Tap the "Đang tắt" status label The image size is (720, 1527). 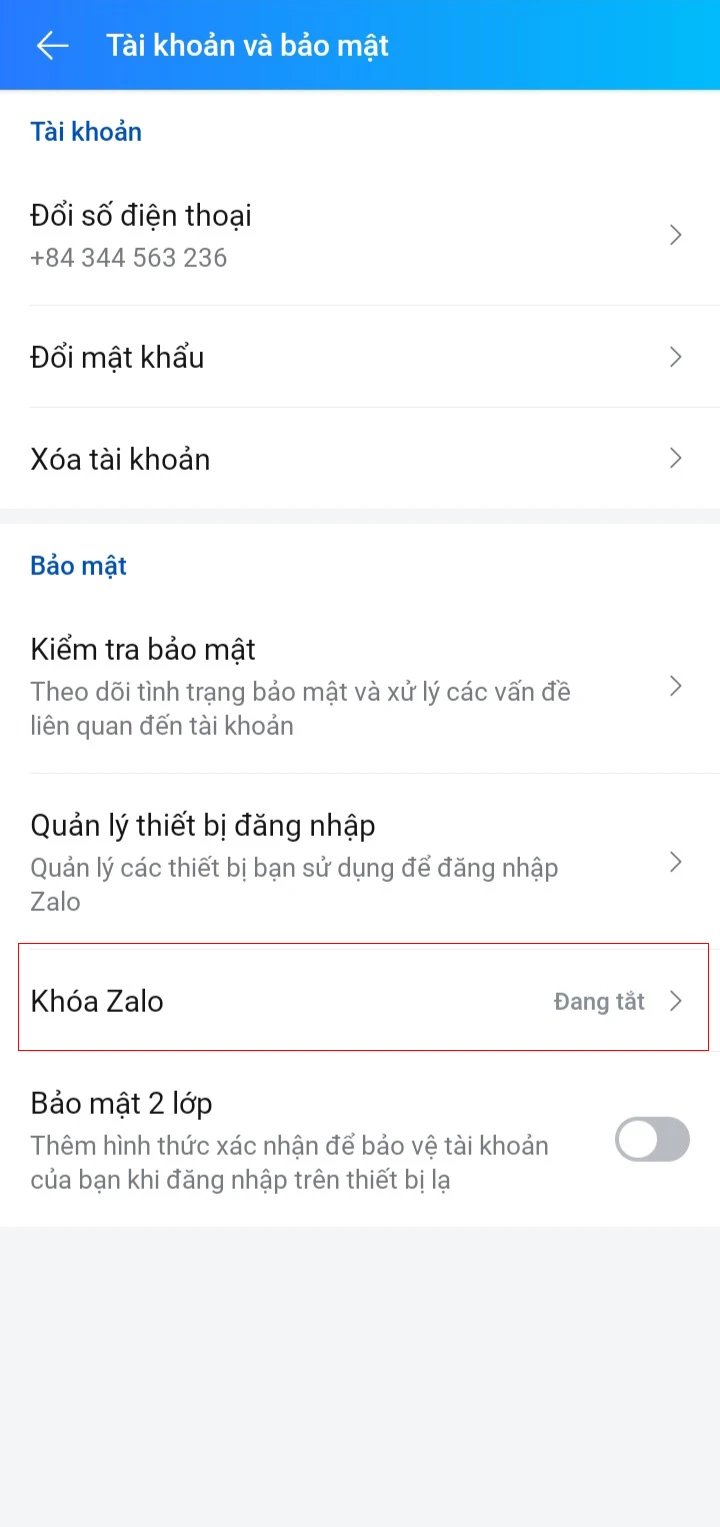coord(600,1000)
